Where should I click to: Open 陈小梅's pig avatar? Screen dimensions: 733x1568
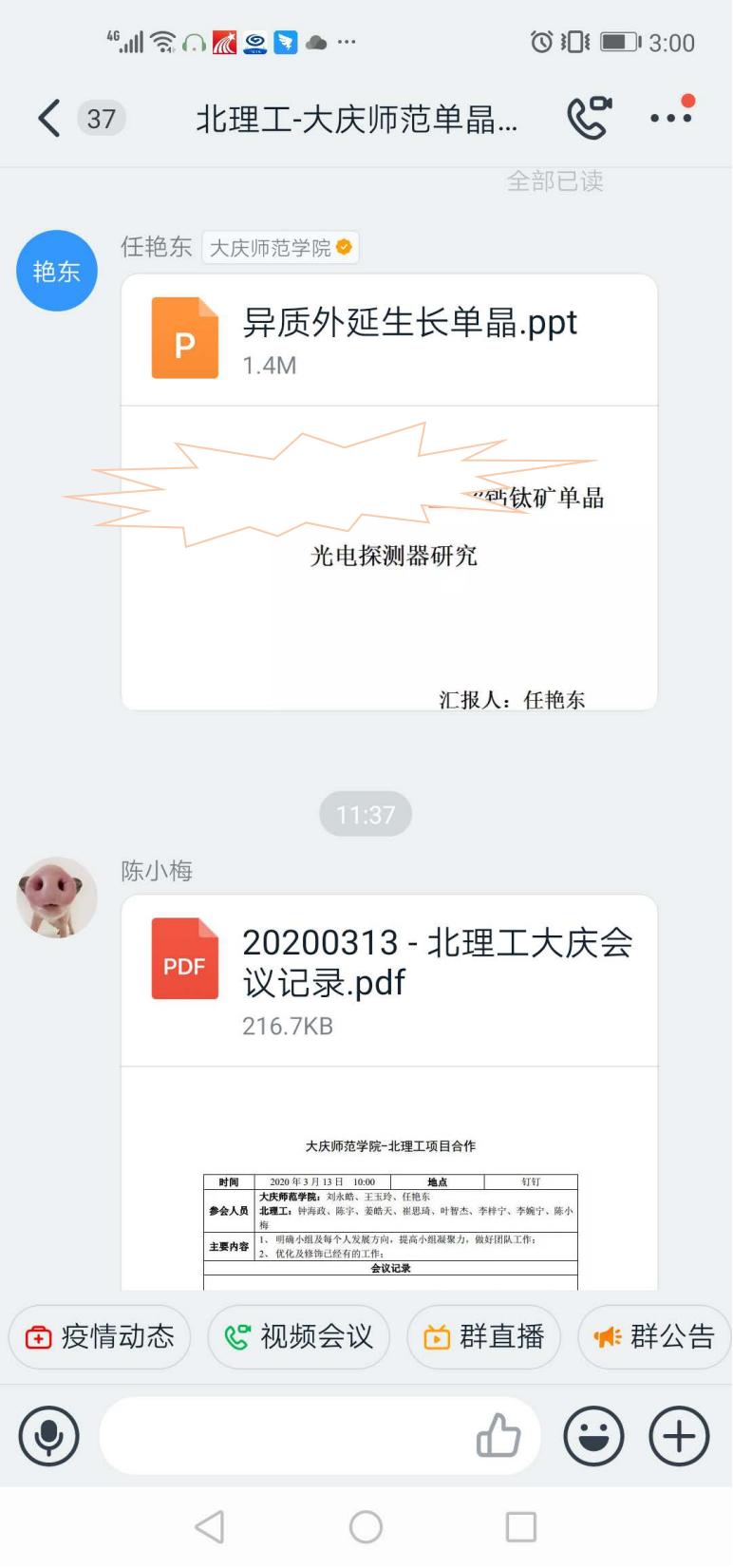click(x=57, y=897)
